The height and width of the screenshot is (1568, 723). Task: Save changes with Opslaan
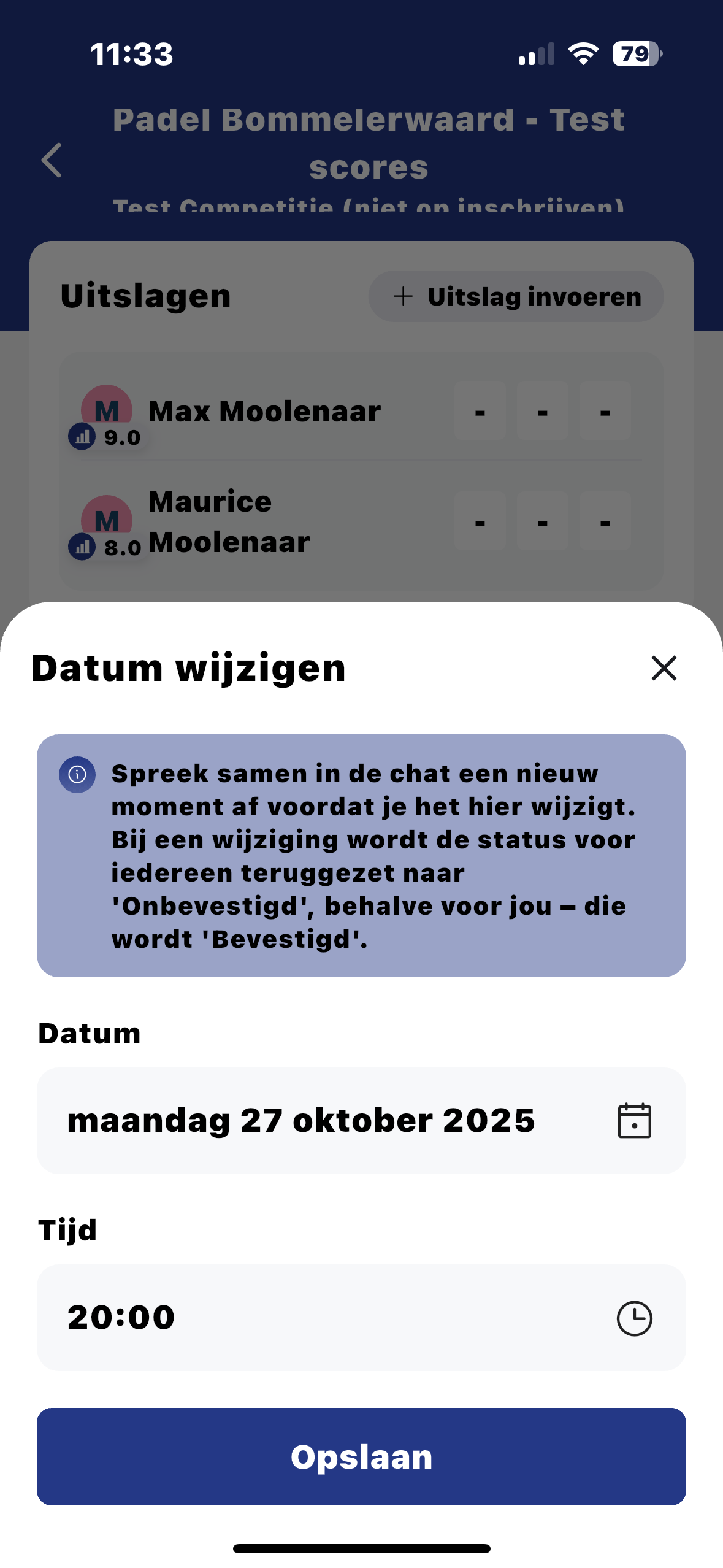[361, 1456]
